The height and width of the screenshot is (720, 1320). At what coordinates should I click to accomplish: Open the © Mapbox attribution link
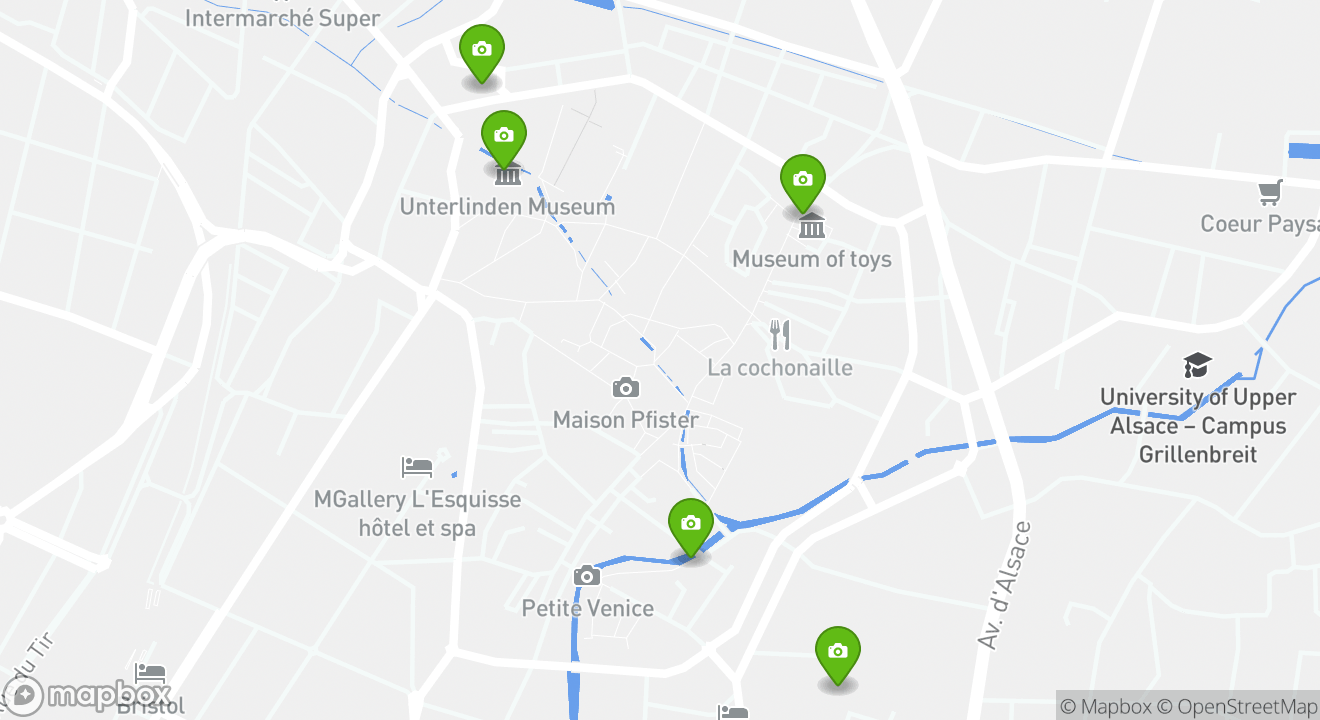click(1105, 706)
